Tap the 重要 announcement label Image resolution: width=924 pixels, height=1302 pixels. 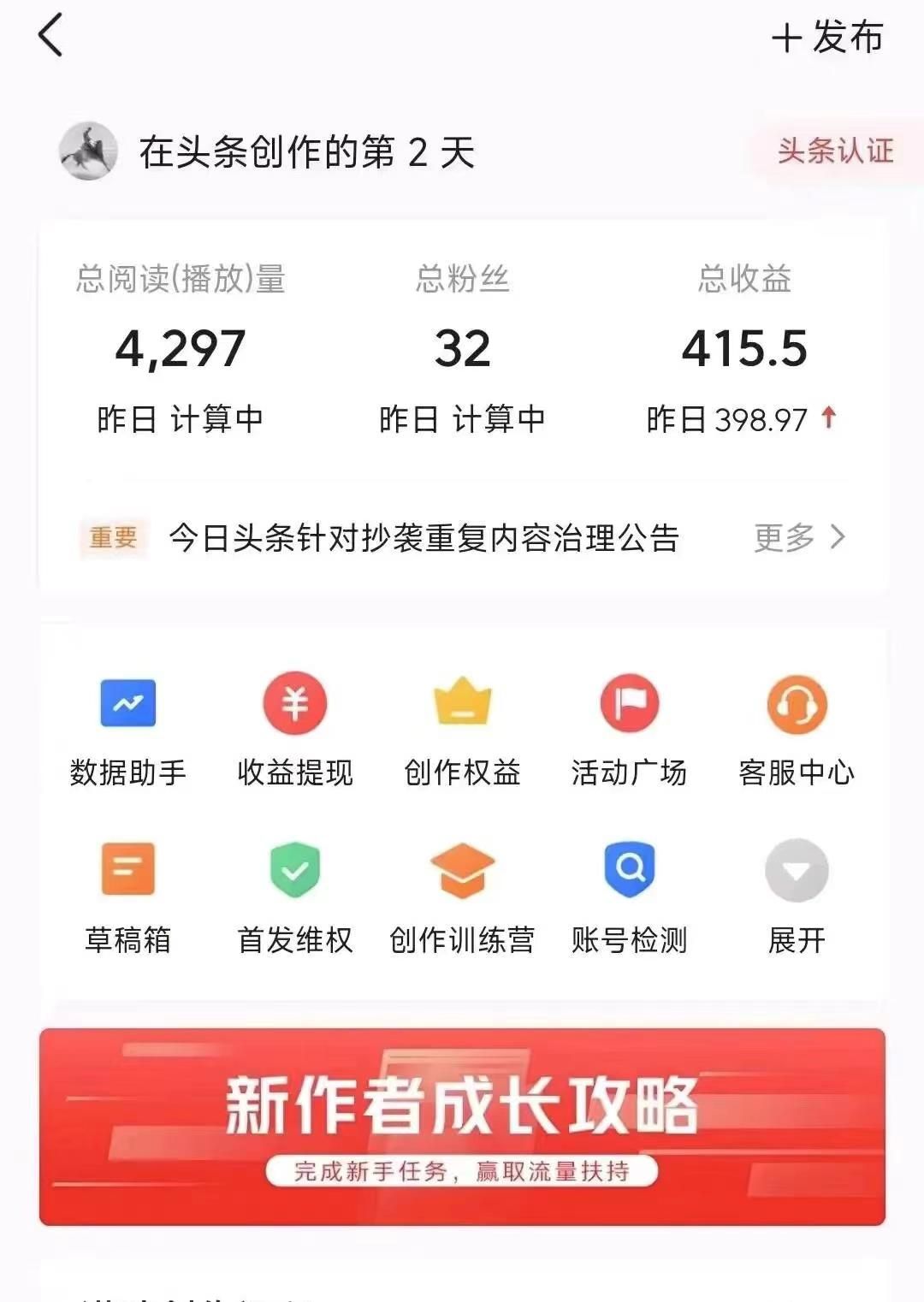click(x=111, y=537)
